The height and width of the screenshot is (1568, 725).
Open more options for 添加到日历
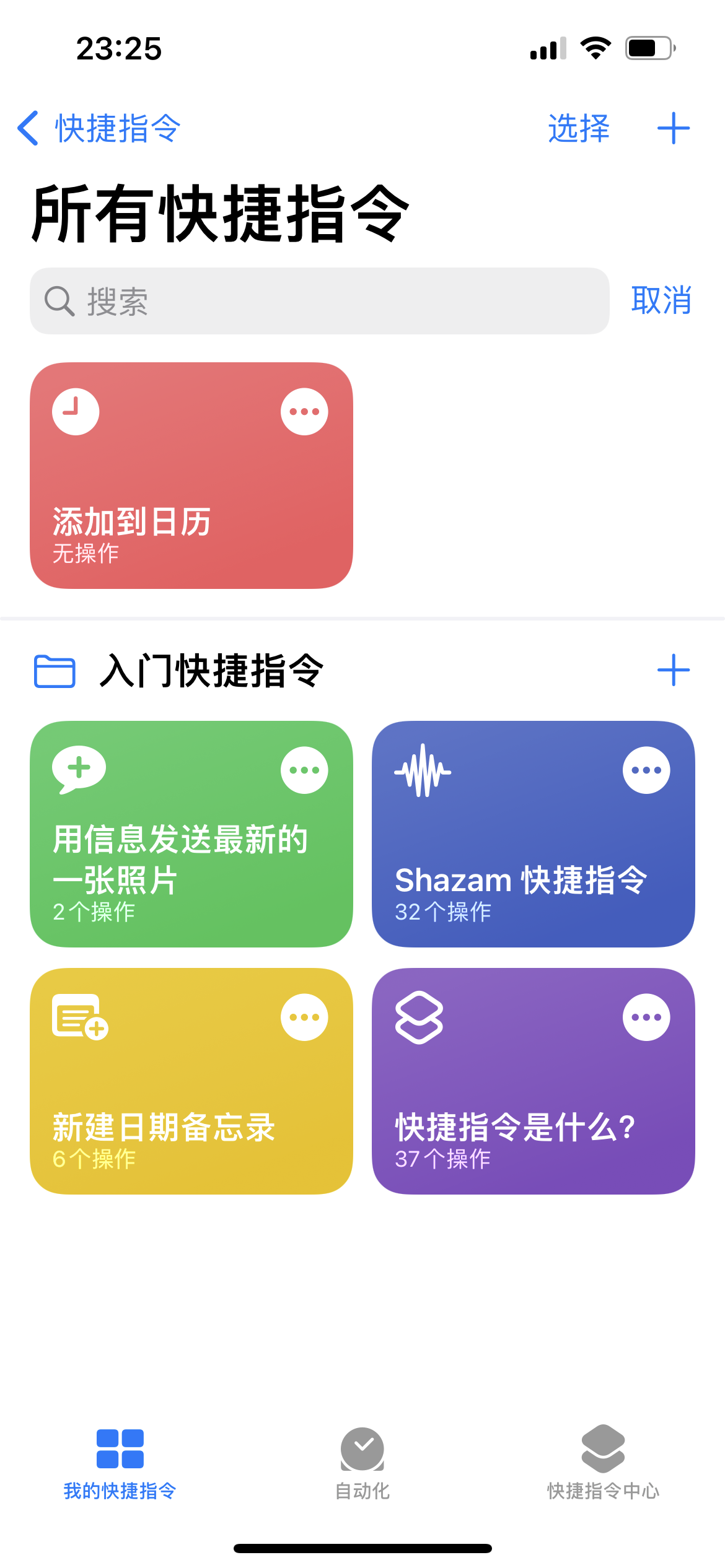[x=304, y=412]
